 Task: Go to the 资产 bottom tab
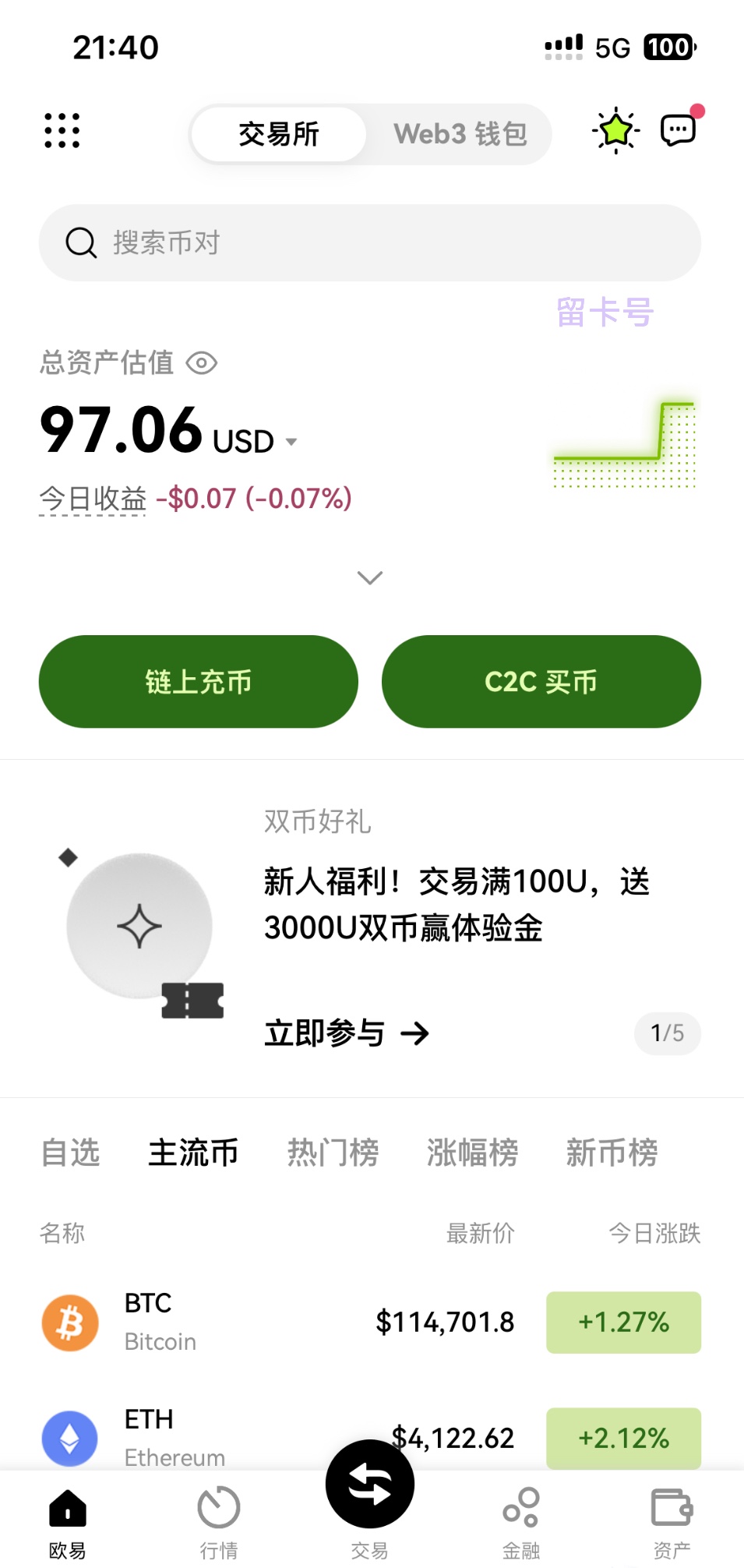coord(672,1521)
